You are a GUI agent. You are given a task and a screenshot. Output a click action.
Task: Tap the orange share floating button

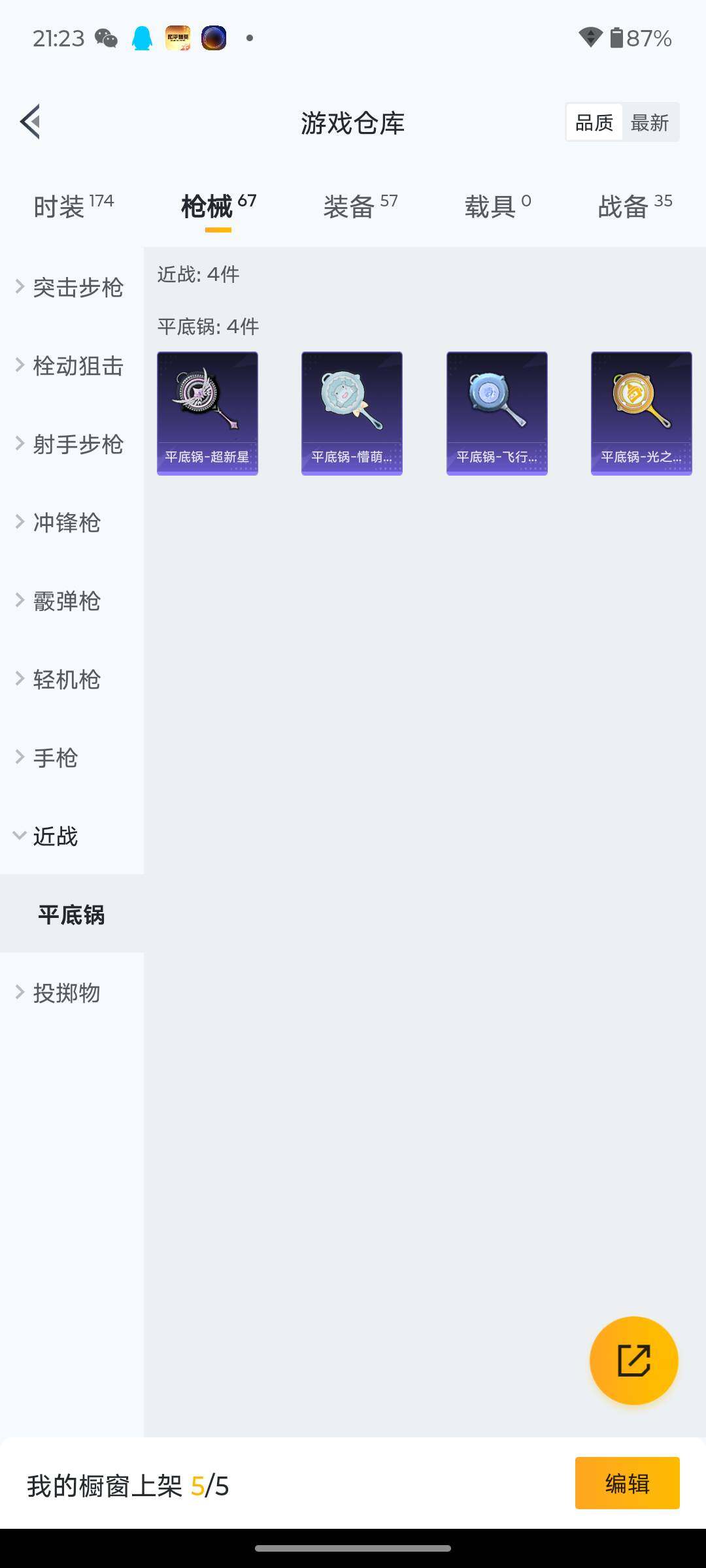pos(633,1360)
